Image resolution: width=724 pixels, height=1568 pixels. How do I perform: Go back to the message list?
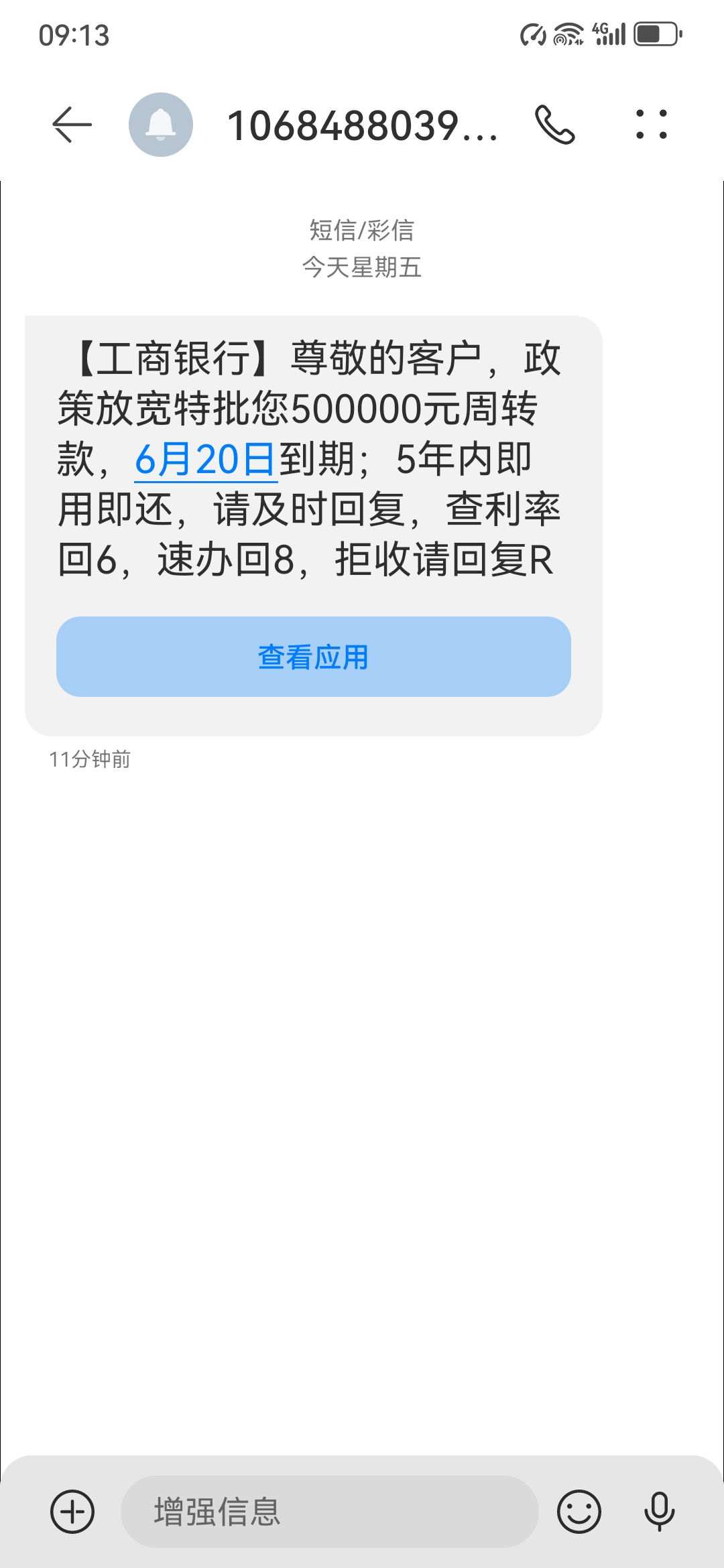click(x=72, y=125)
